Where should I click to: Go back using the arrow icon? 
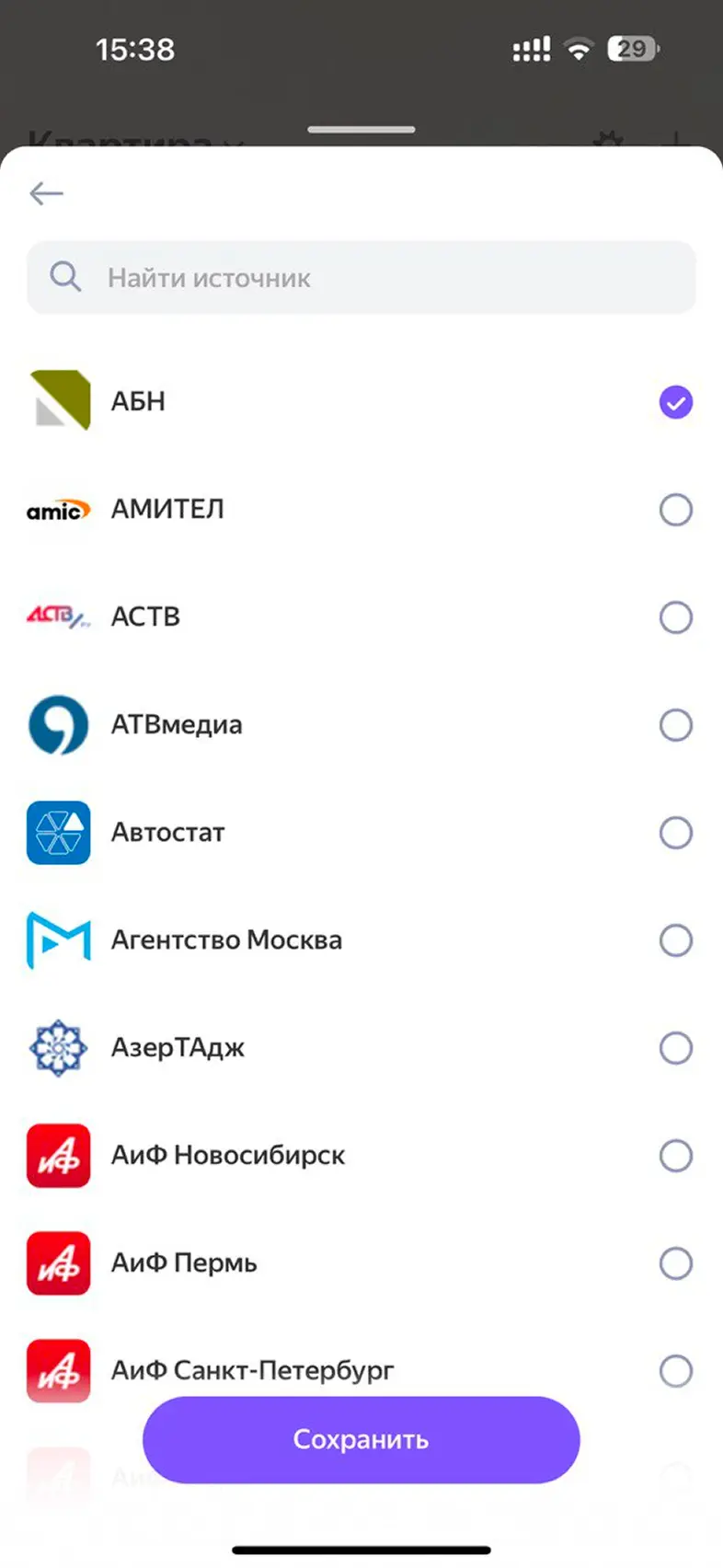[x=46, y=193]
